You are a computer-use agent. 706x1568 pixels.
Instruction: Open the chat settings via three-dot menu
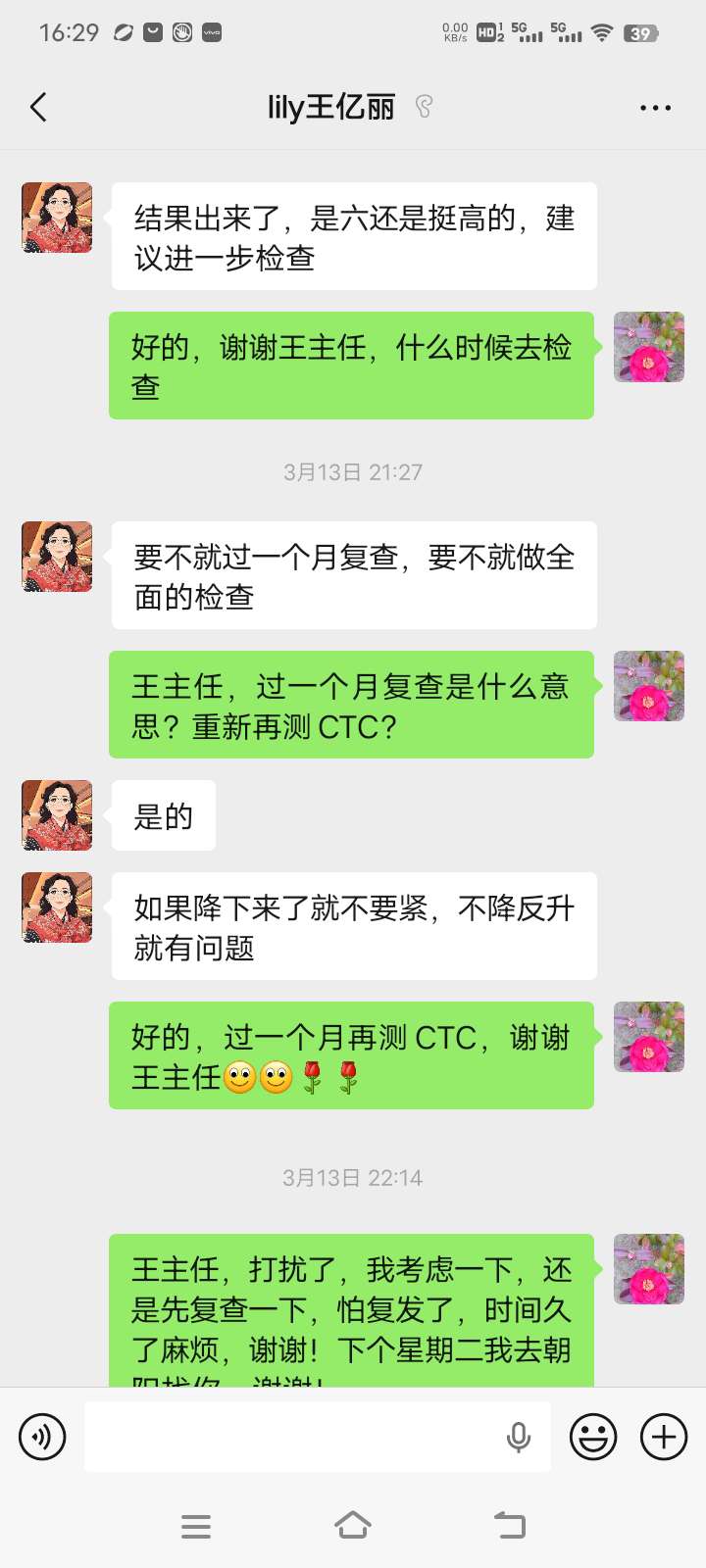(x=654, y=107)
